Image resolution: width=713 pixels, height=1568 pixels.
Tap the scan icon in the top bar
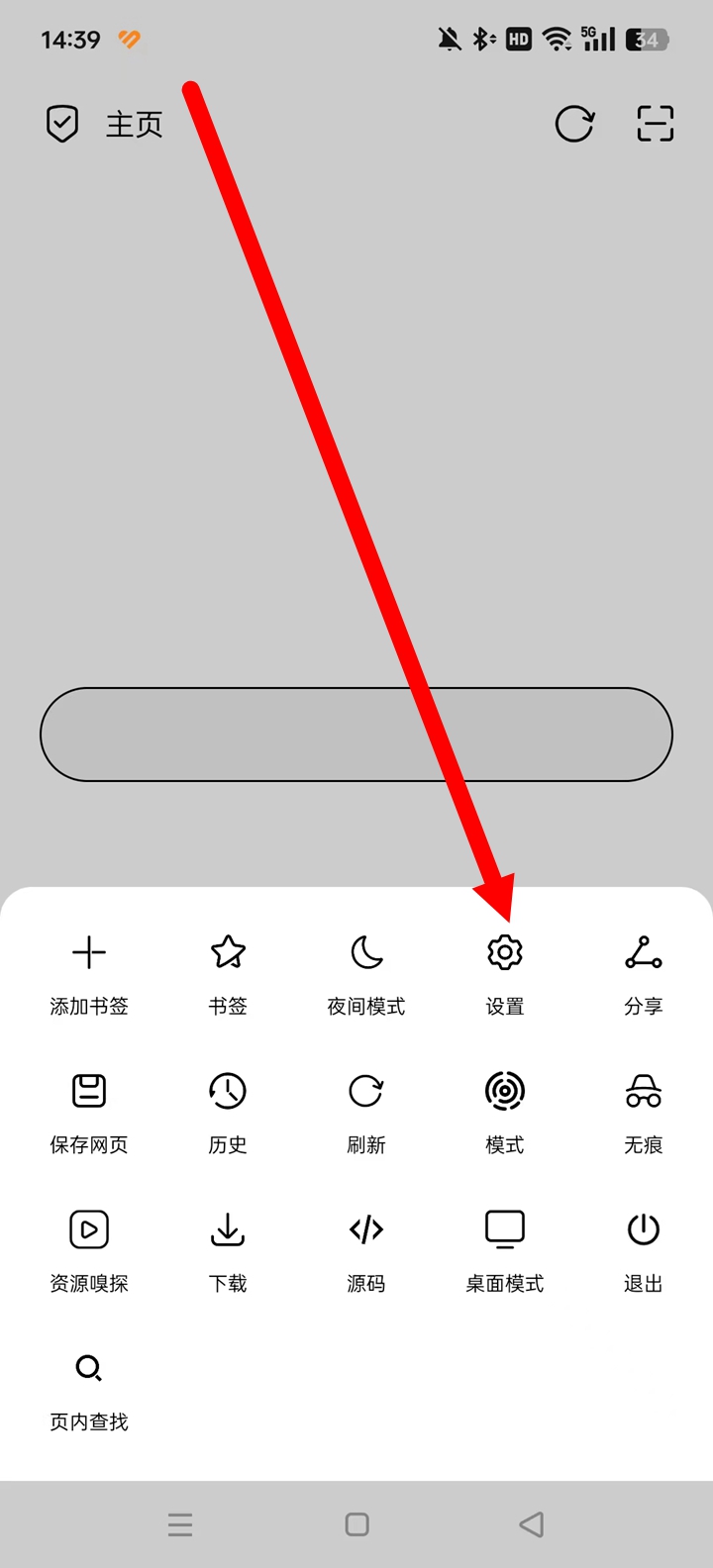point(655,124)
